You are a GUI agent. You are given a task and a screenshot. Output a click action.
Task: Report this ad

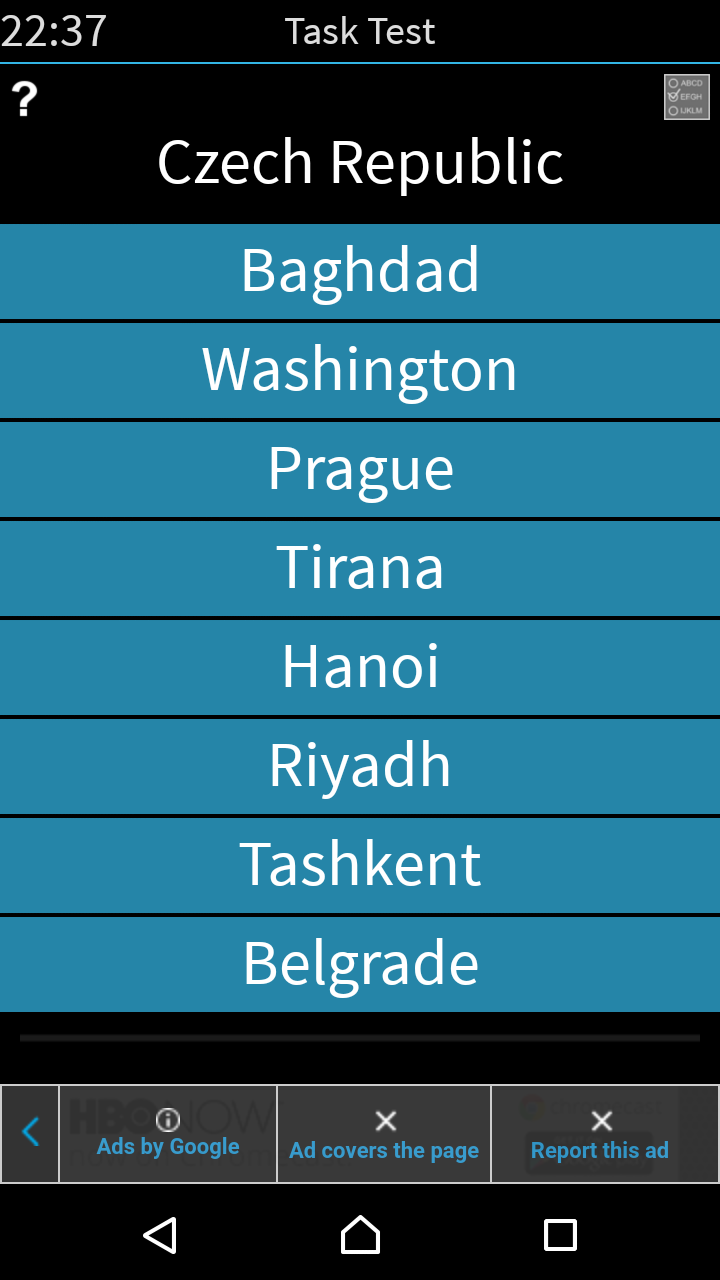[600, 1135]
